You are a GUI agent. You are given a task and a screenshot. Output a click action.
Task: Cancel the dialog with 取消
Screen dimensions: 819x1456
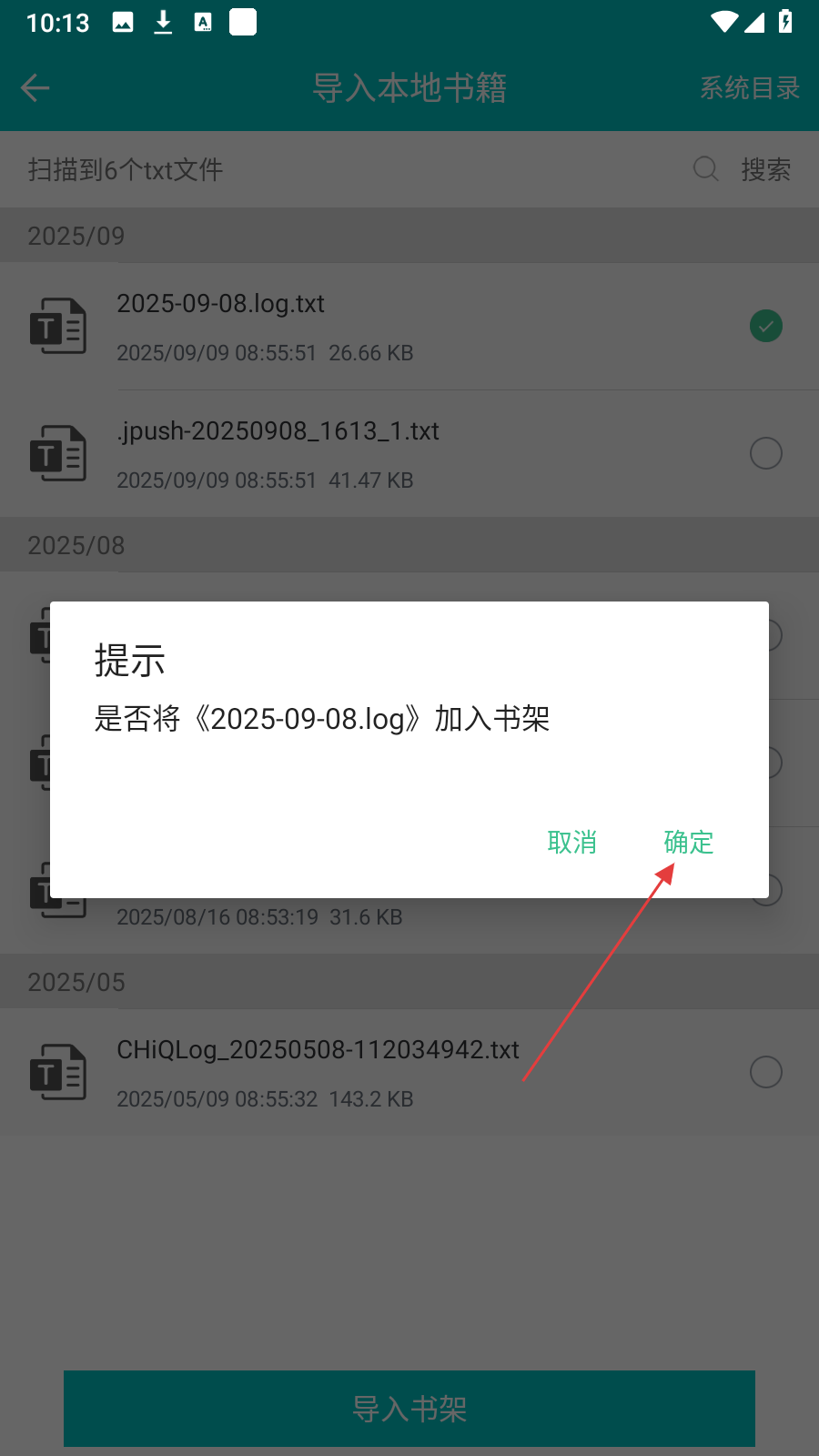(571, 842)
